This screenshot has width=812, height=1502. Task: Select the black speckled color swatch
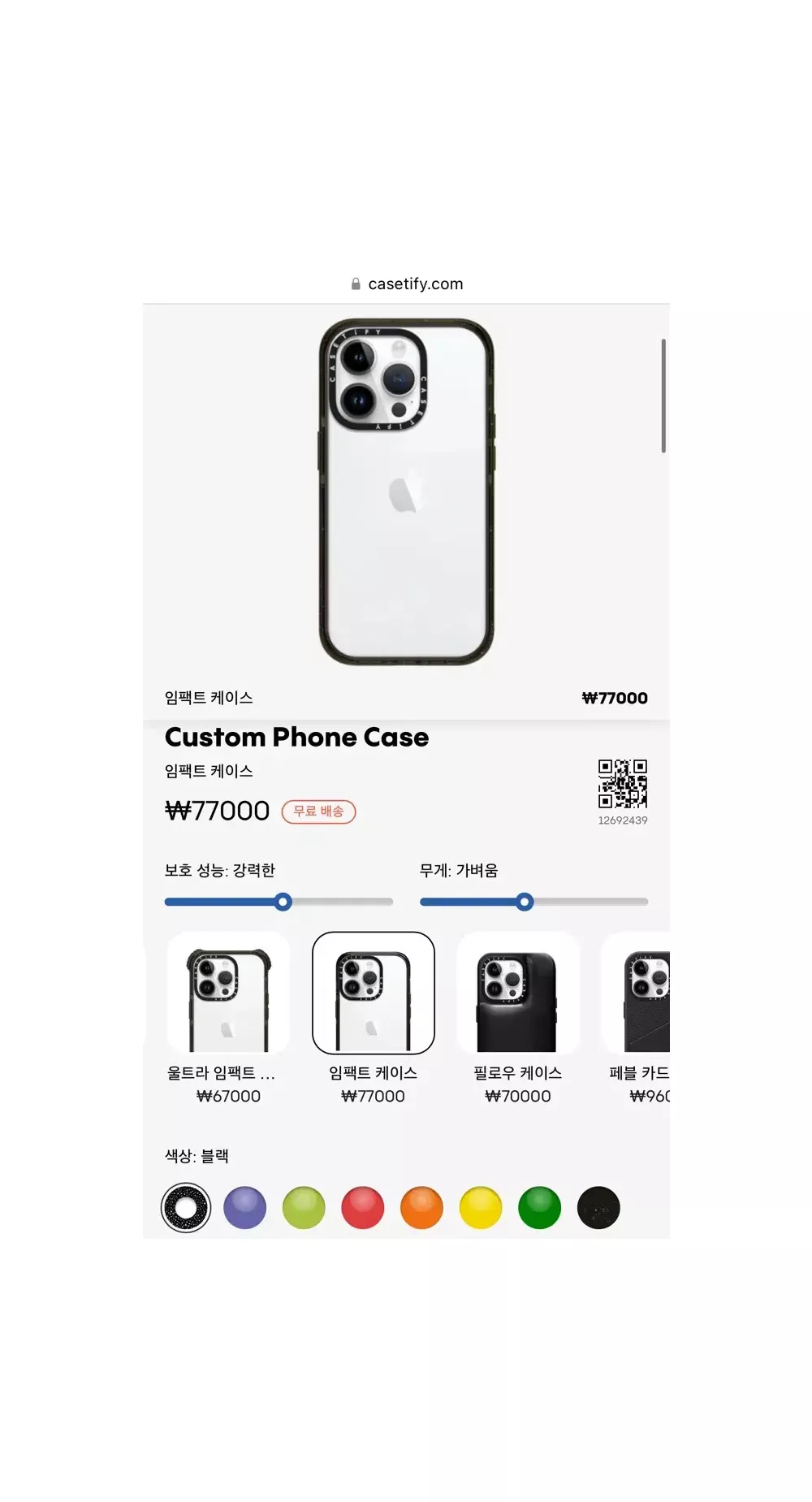(186, 1208)
